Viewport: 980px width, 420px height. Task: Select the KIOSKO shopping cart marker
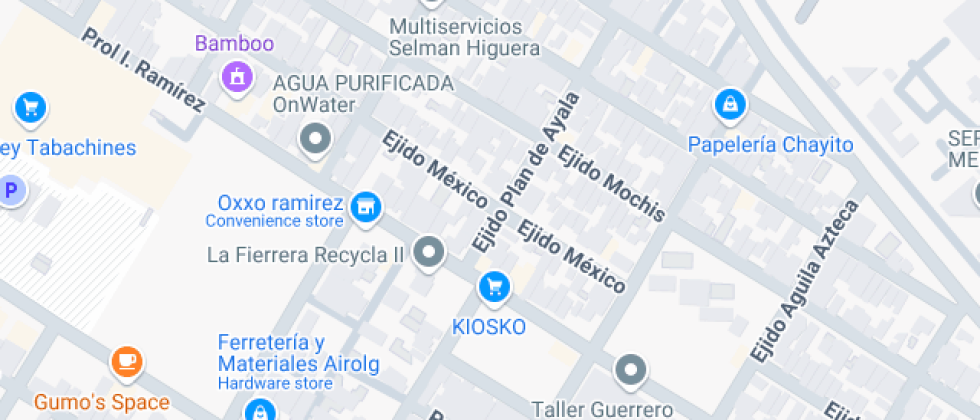(494, 288)
